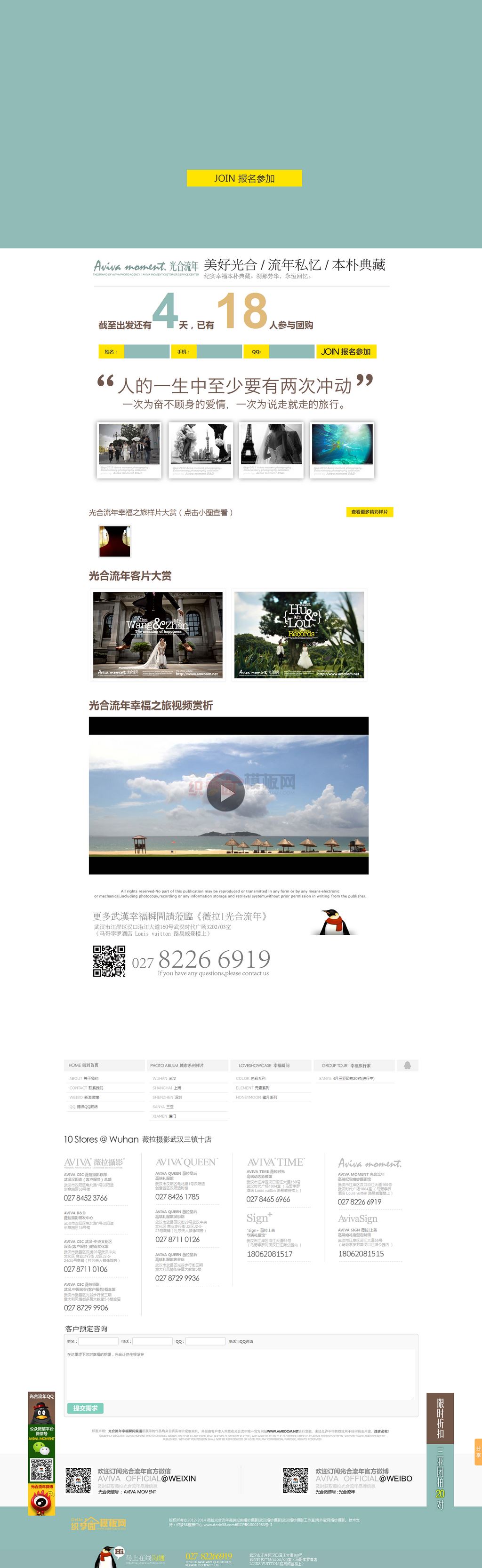Image resolution: width=482 pixels, height=1568 pixels.
Task: Open the red-carpet sample thumbnail
Action: 114,541
